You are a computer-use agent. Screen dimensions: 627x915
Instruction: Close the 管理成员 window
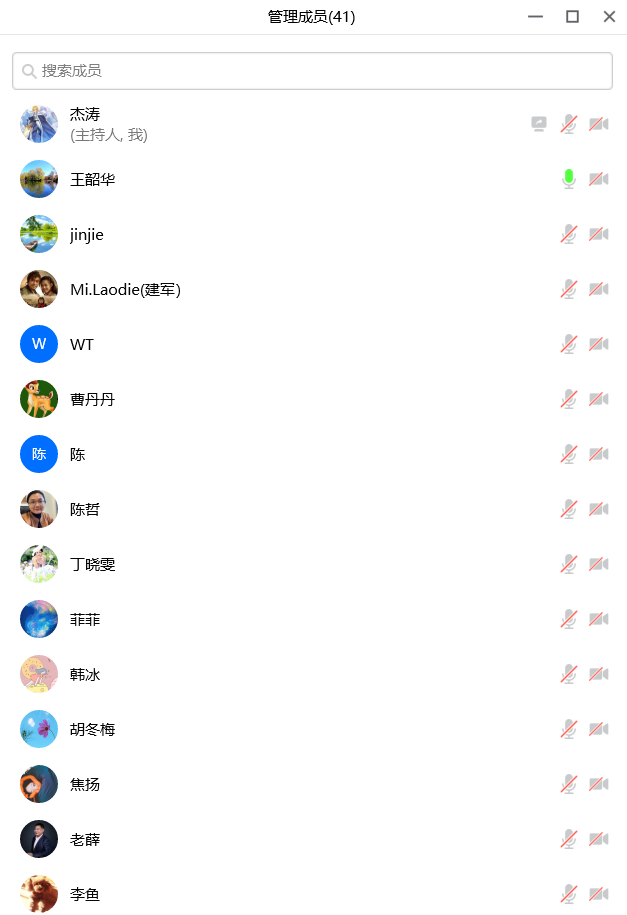click(x=609, y=16)
